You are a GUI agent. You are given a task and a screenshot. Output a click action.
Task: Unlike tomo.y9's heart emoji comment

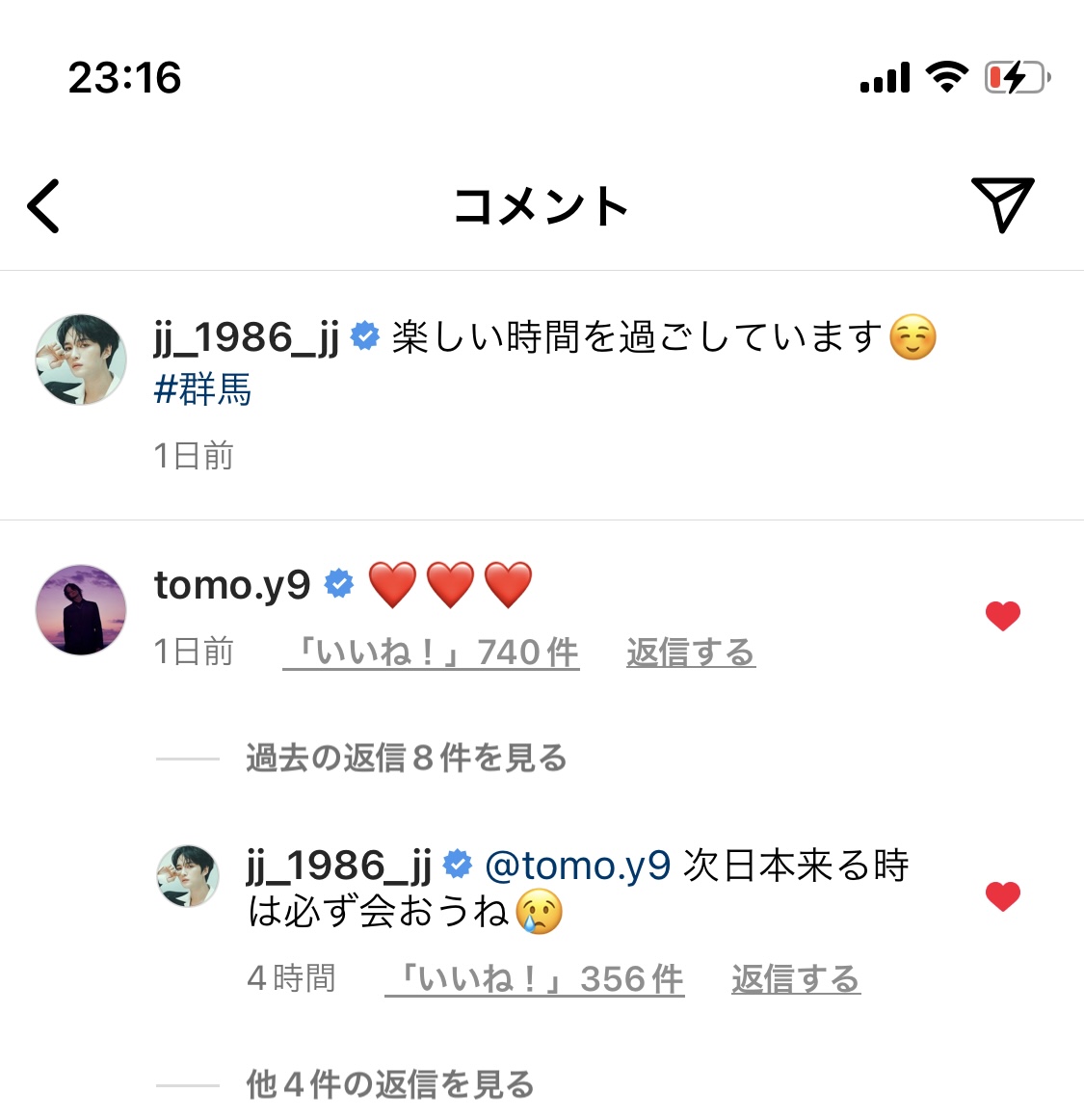[x=1002, y=615]
